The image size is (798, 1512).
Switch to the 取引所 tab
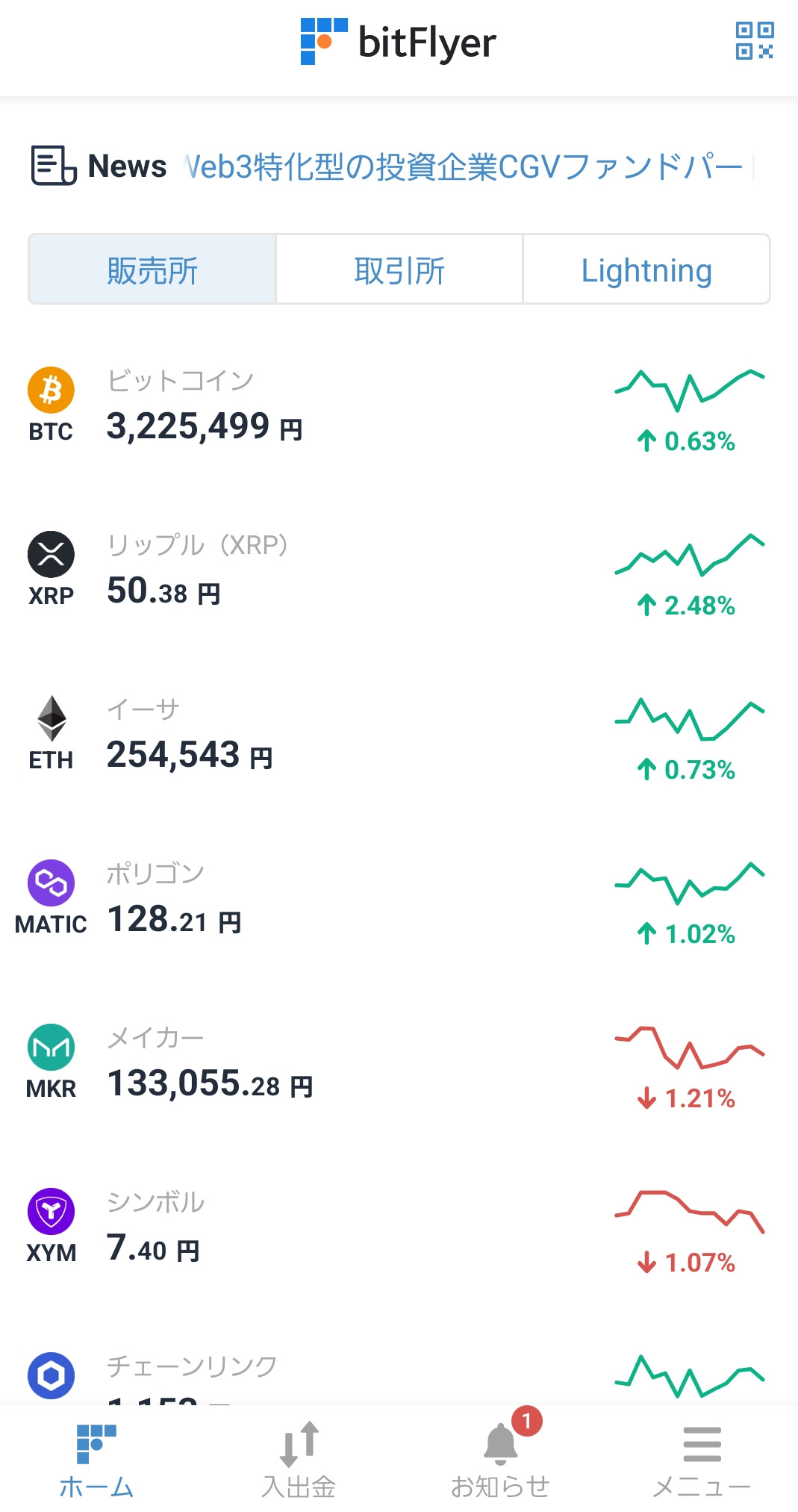[x=399, y=270]
